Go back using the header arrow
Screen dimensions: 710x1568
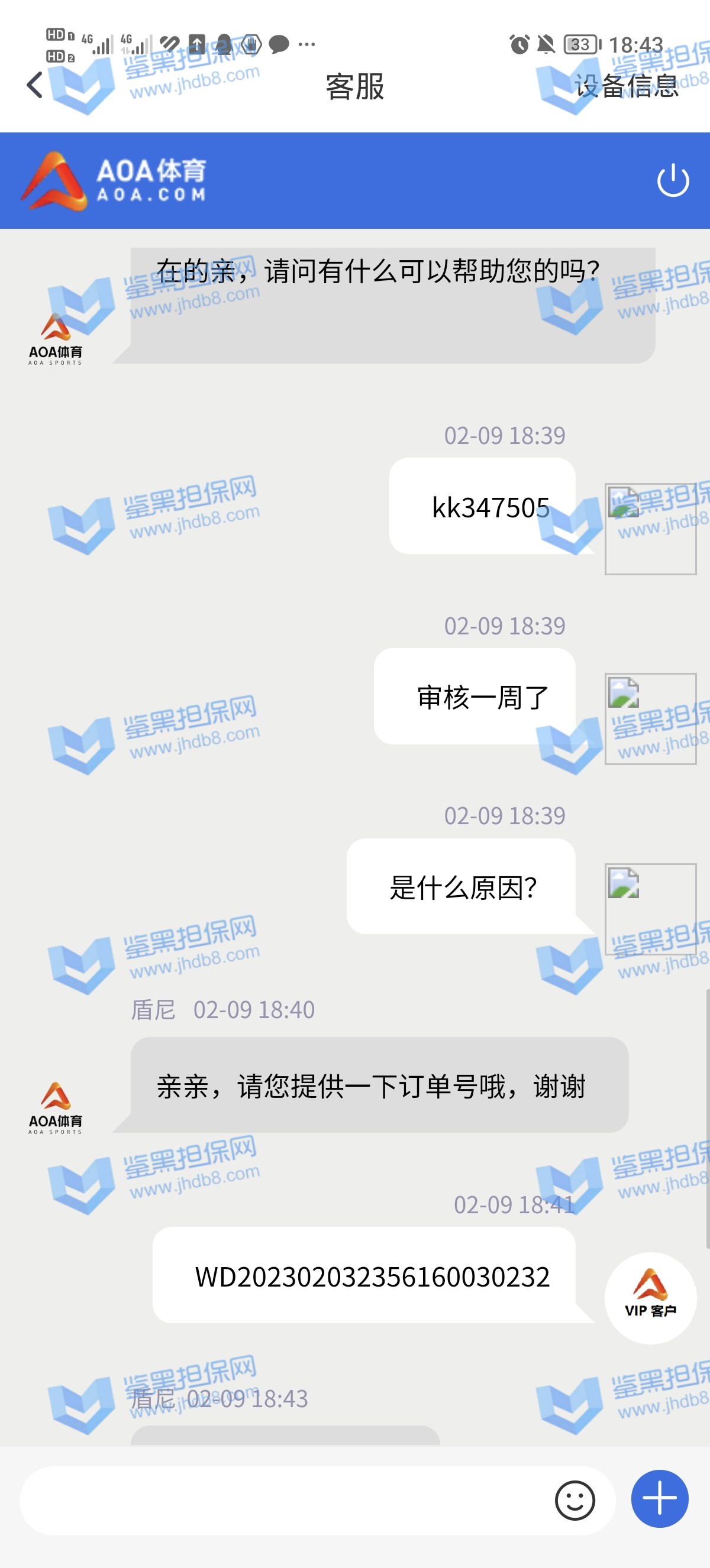(35, 85)
